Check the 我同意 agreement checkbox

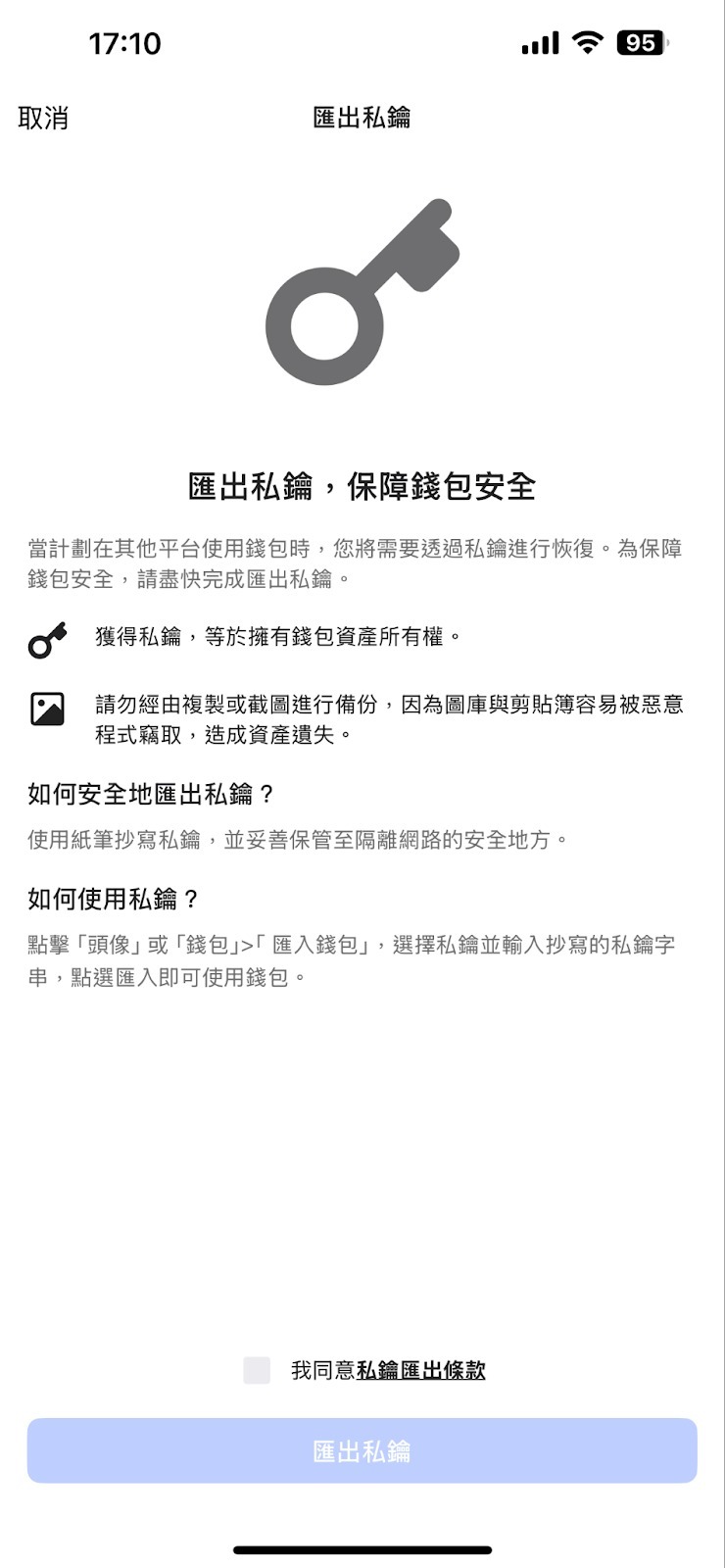[x=257, y=1370]
